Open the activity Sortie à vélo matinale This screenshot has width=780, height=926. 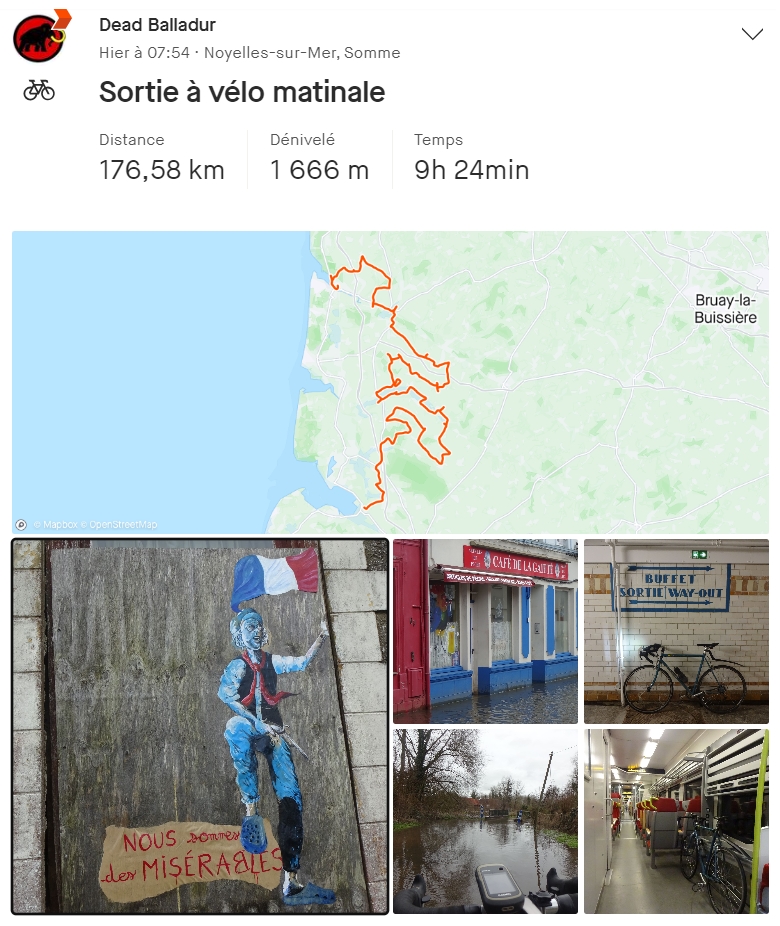(x=241, y=92)
